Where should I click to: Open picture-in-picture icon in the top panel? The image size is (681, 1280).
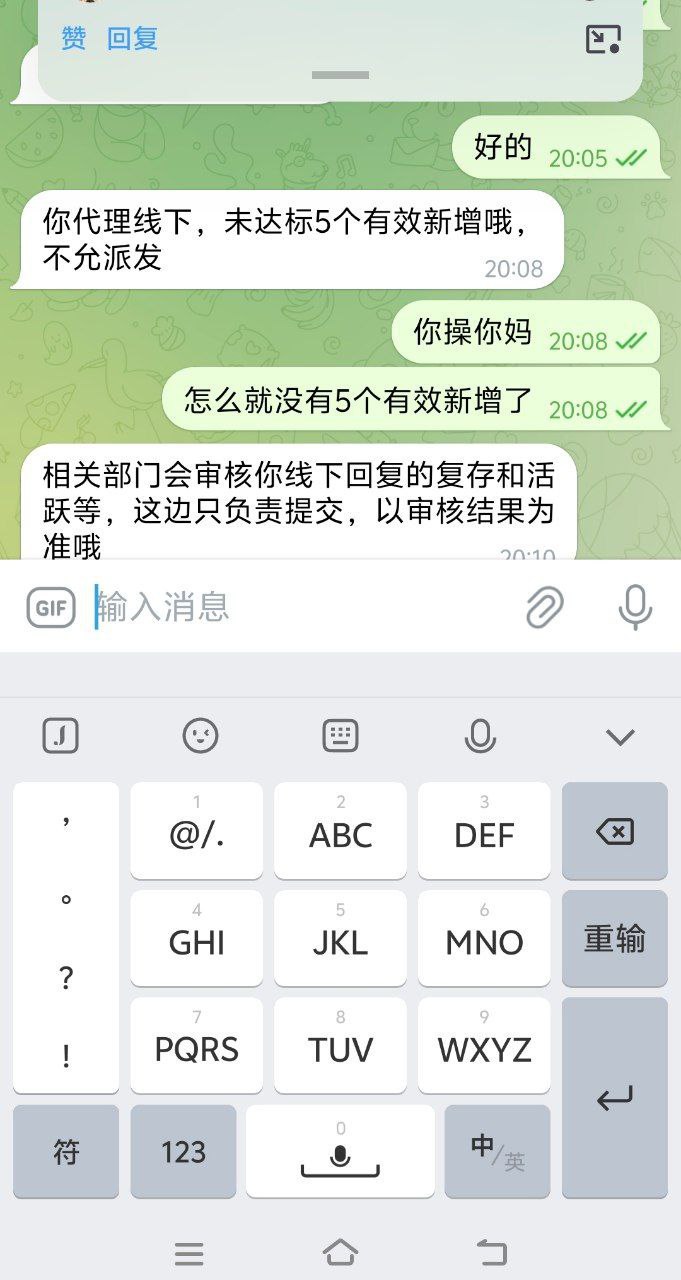tap(603, 39)
